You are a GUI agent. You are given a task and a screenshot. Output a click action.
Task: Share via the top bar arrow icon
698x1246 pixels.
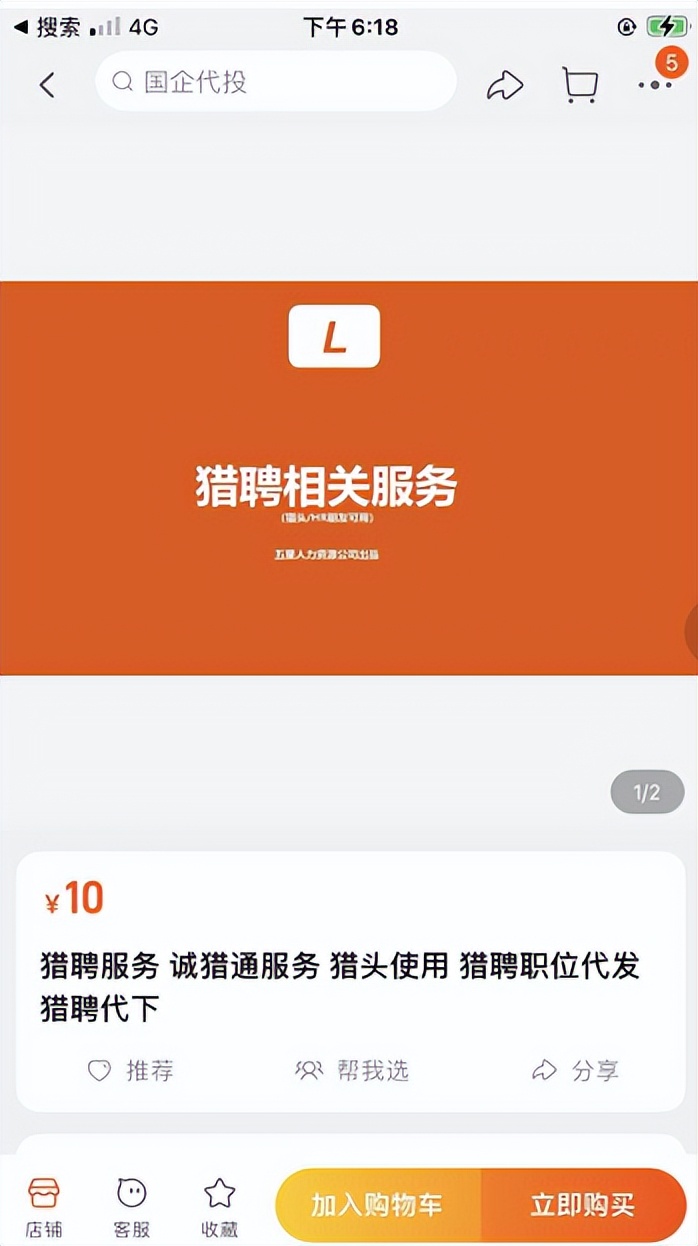[x=505, y=85]
